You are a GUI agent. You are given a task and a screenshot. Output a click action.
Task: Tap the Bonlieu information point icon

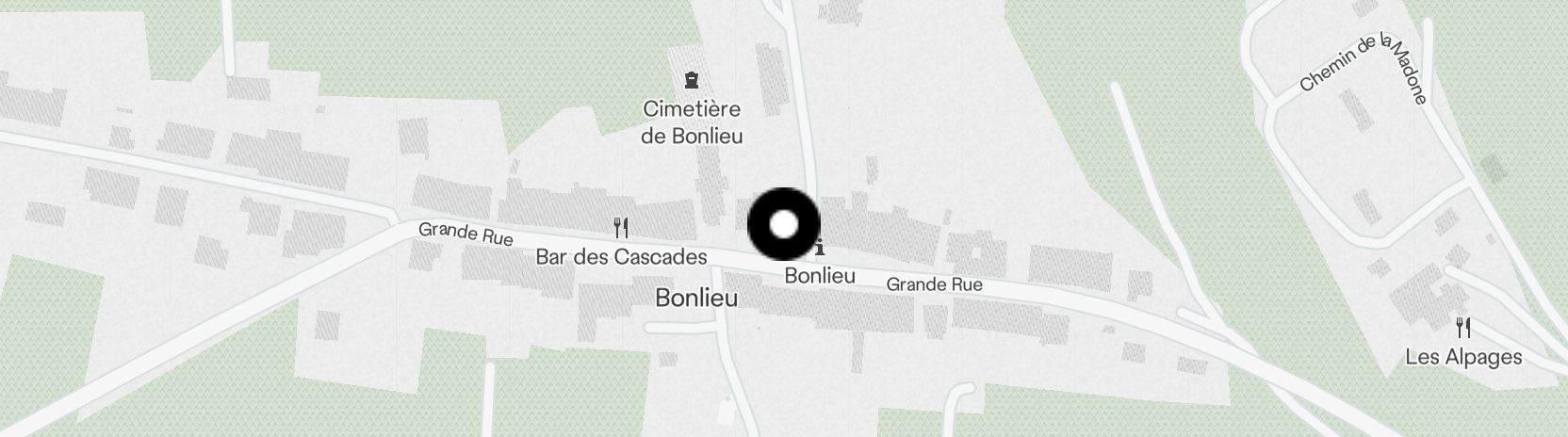[820, 249]
